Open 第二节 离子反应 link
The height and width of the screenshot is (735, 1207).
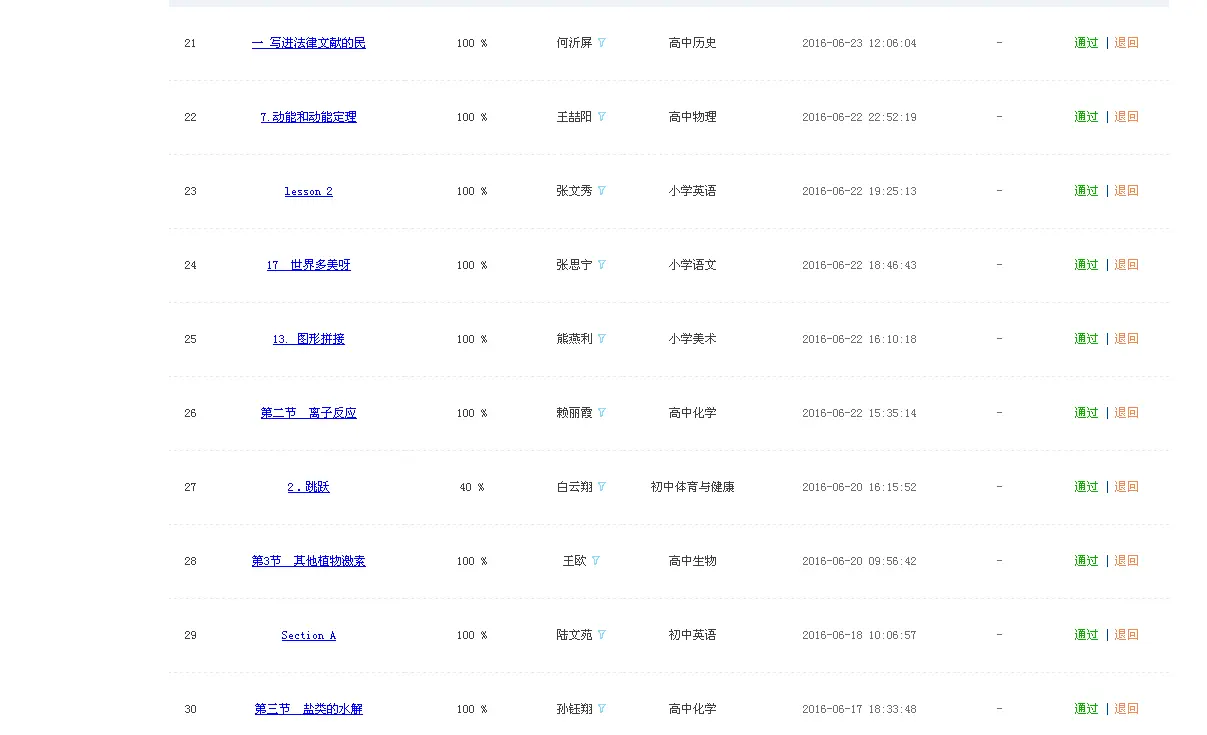pyautogui.click(x=308, y=413)
